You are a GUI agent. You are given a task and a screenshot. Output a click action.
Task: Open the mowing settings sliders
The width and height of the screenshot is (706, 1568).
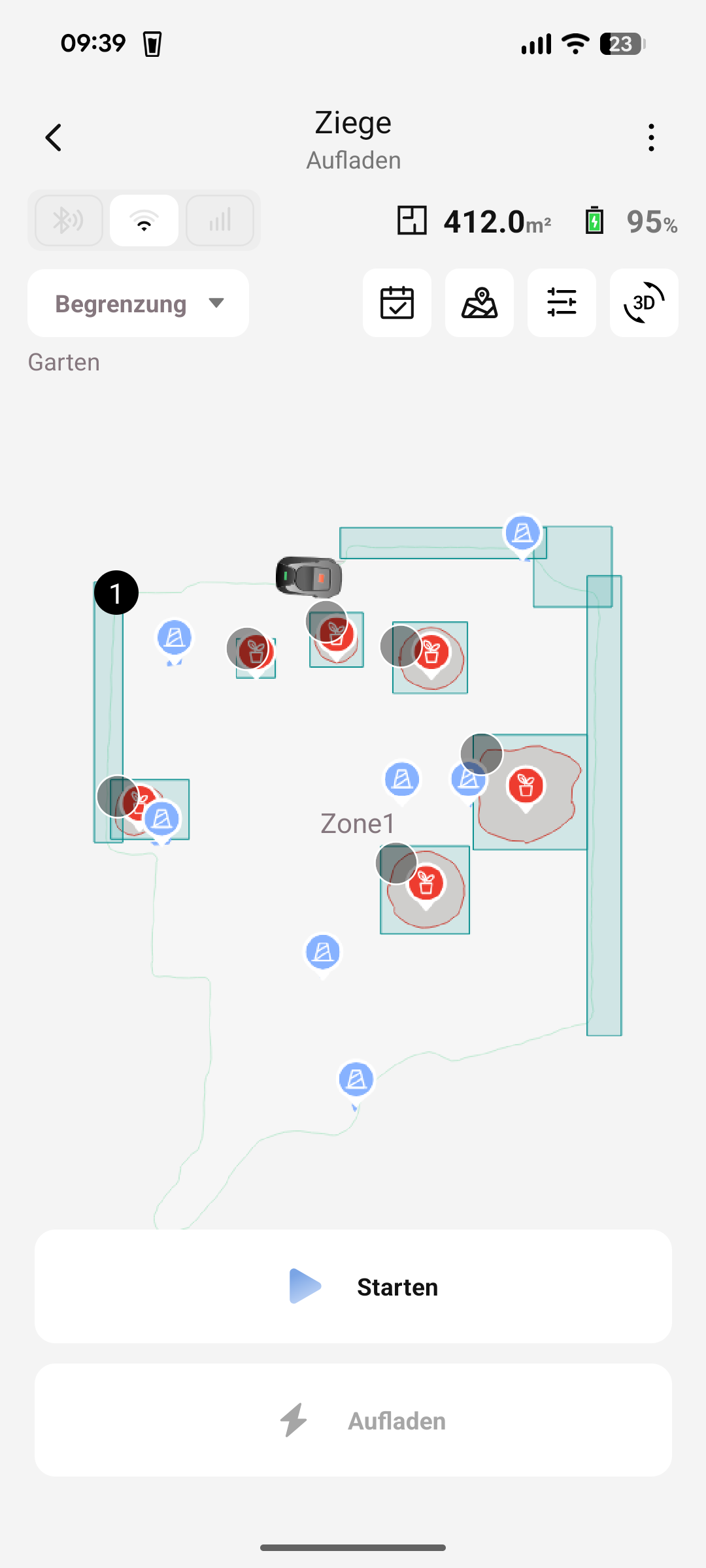pyautogui.click(x=562, y=303)
